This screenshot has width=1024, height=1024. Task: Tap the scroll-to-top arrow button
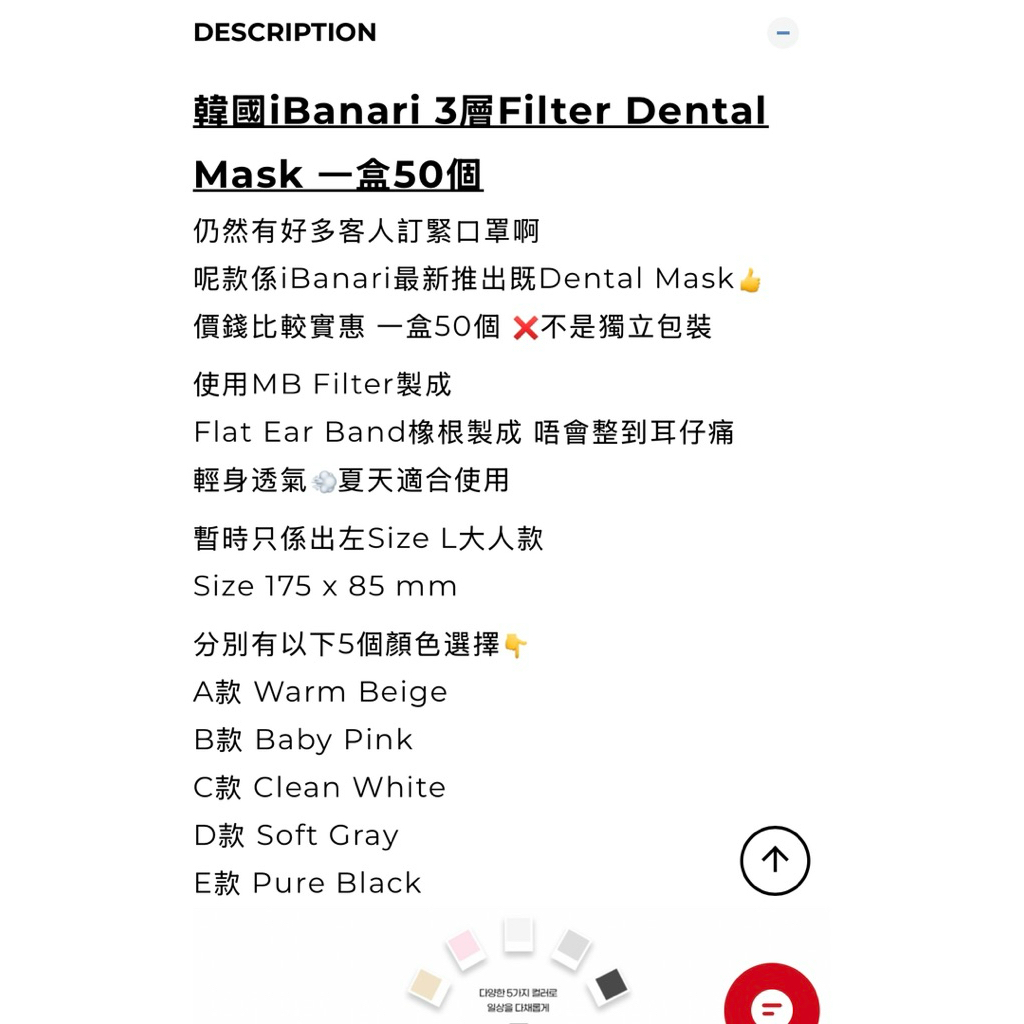[775, 860]
